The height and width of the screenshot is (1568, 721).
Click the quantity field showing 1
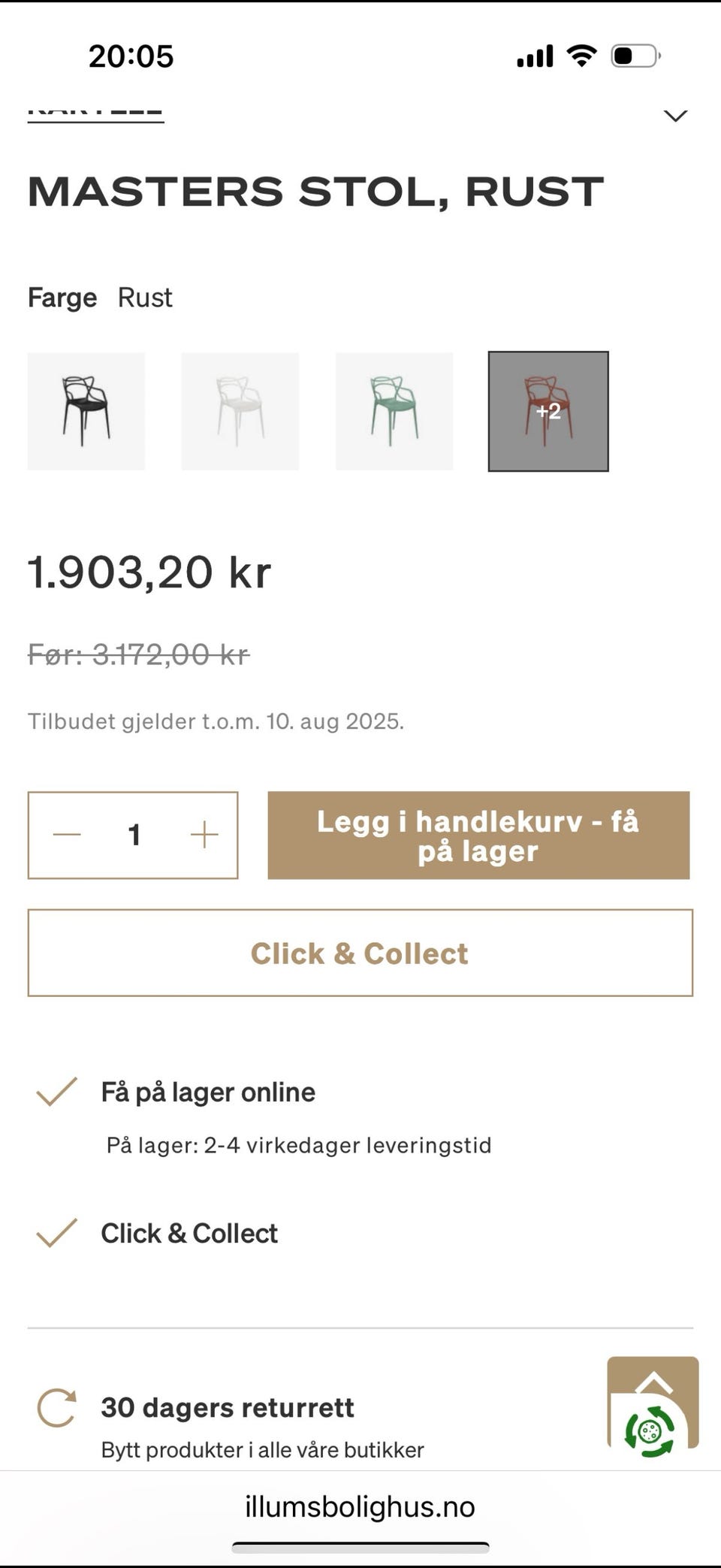coord(135,834)
